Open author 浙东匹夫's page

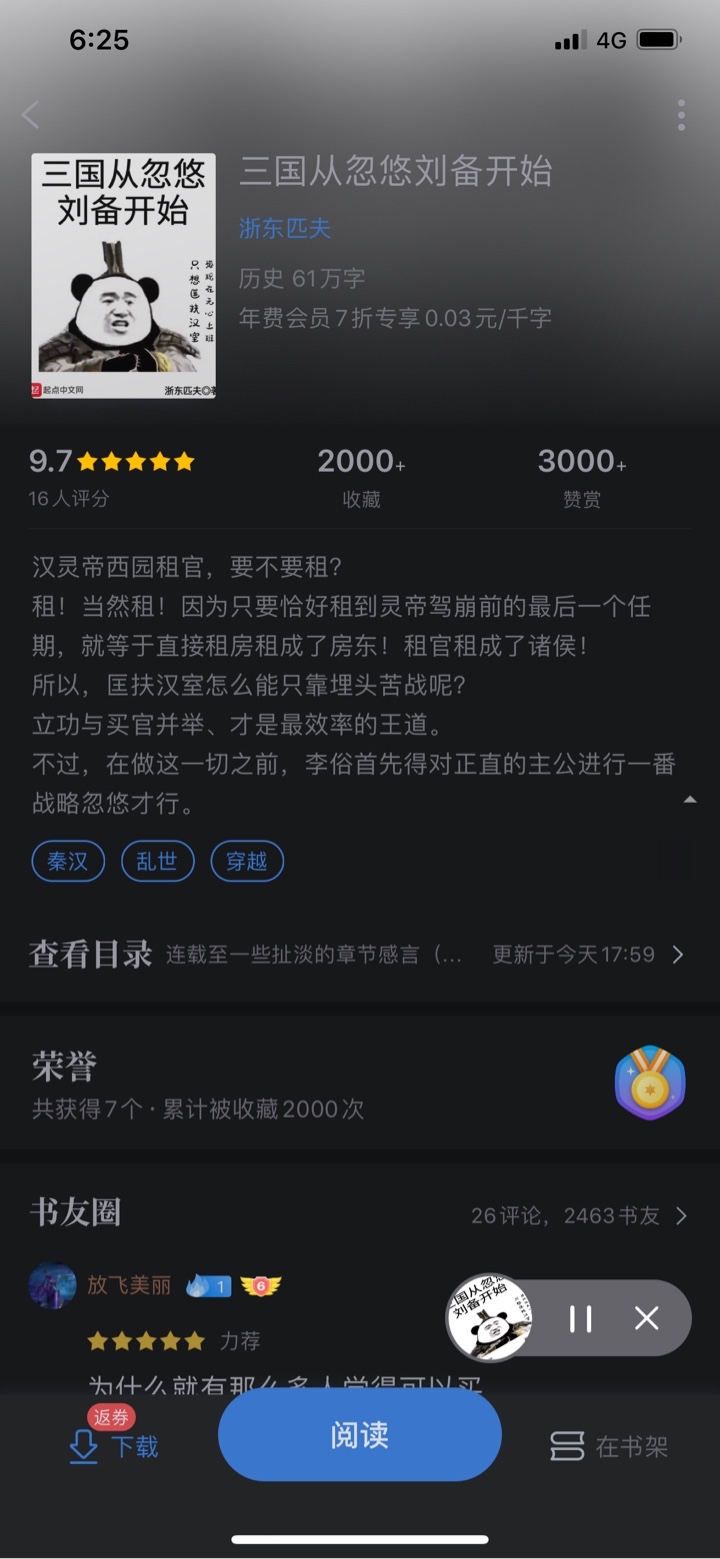click(x=285, y=228)
